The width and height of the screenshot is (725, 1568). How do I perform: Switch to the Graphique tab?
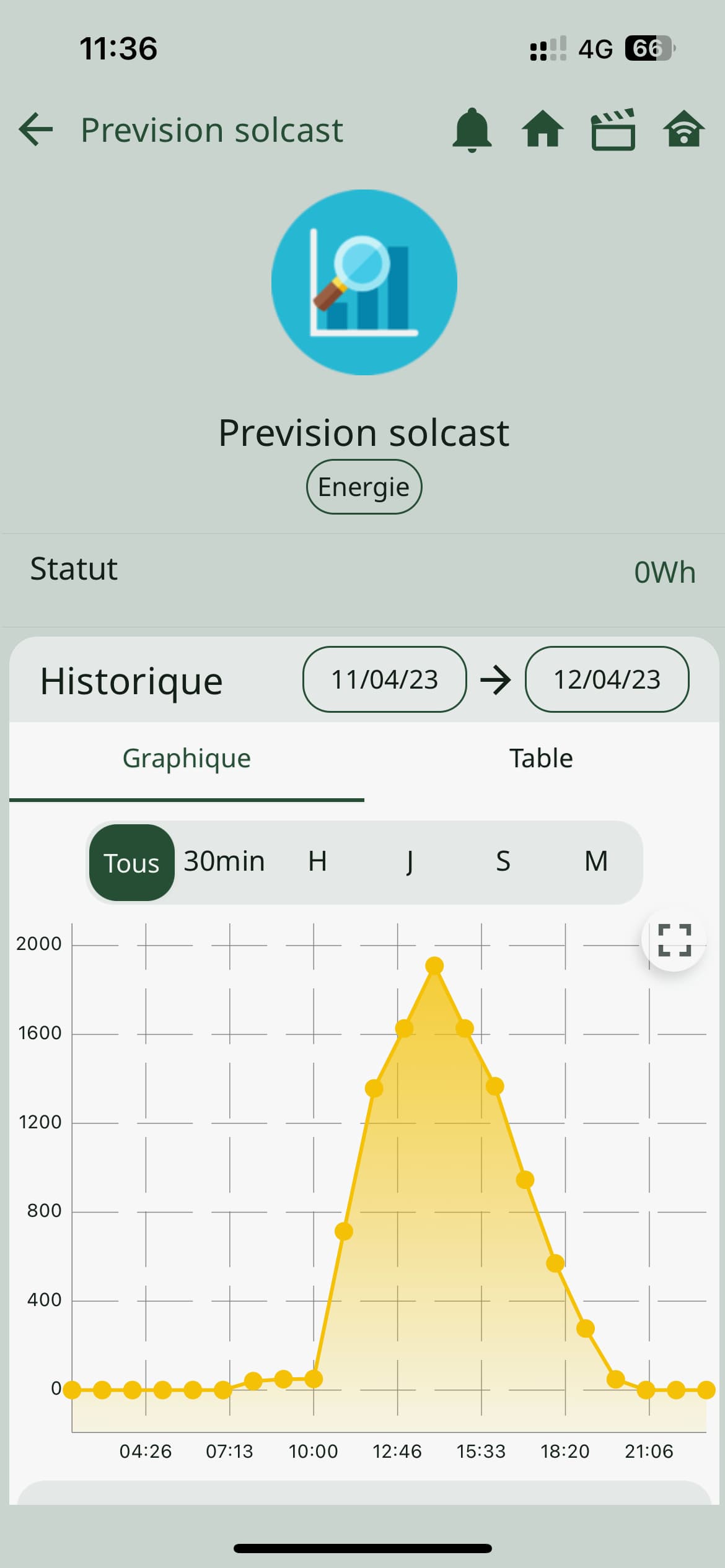click(x=187, y=759)
